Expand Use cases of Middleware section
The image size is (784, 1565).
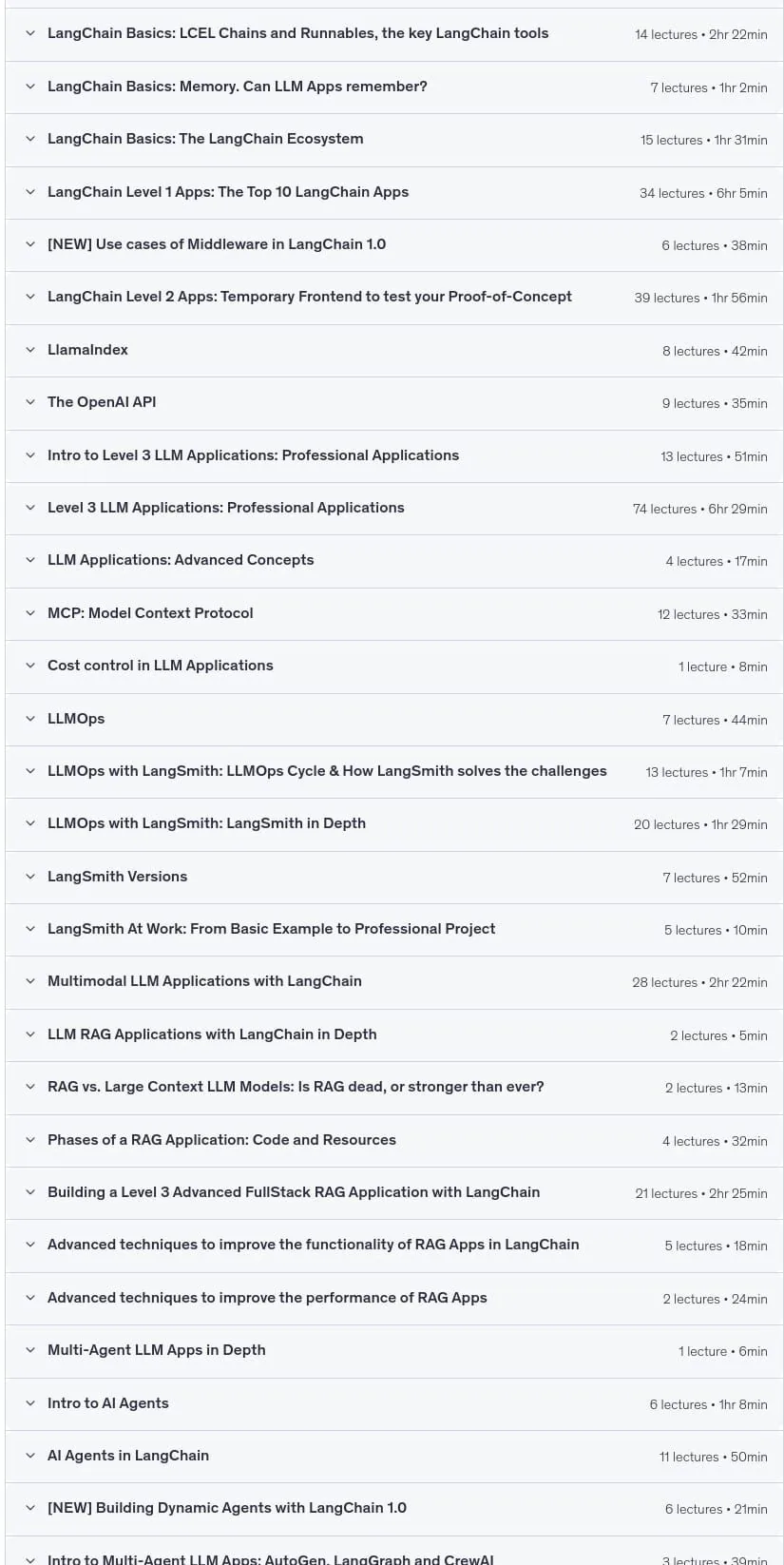[x=394, y=244]
